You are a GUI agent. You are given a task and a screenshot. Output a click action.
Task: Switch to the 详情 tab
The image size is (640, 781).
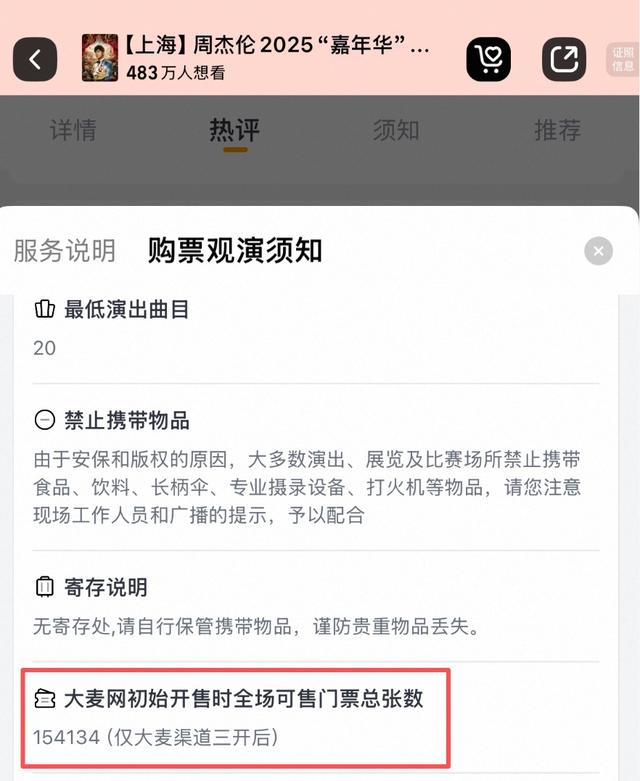[73, 130]
